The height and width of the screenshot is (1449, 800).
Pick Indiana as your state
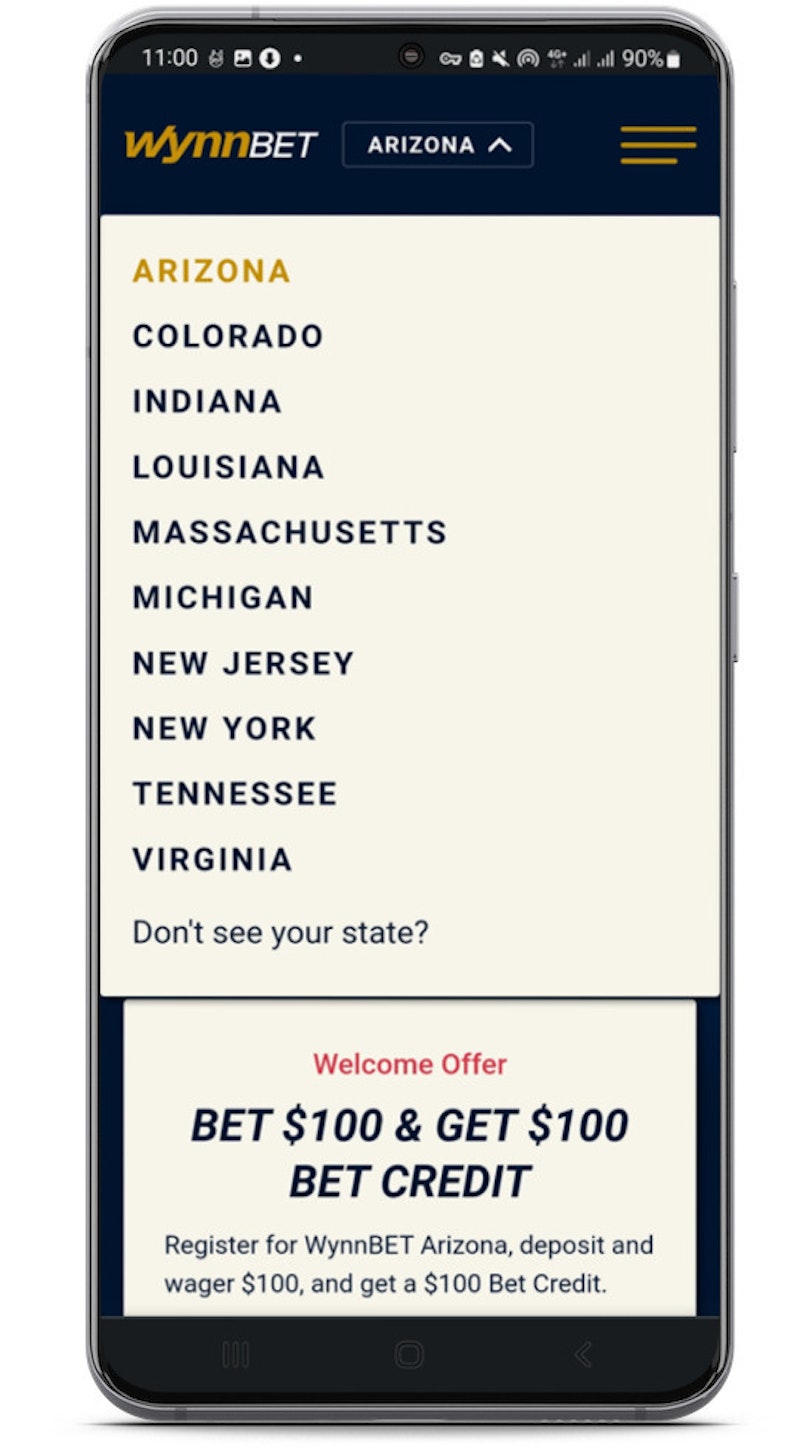click(207, 402)
